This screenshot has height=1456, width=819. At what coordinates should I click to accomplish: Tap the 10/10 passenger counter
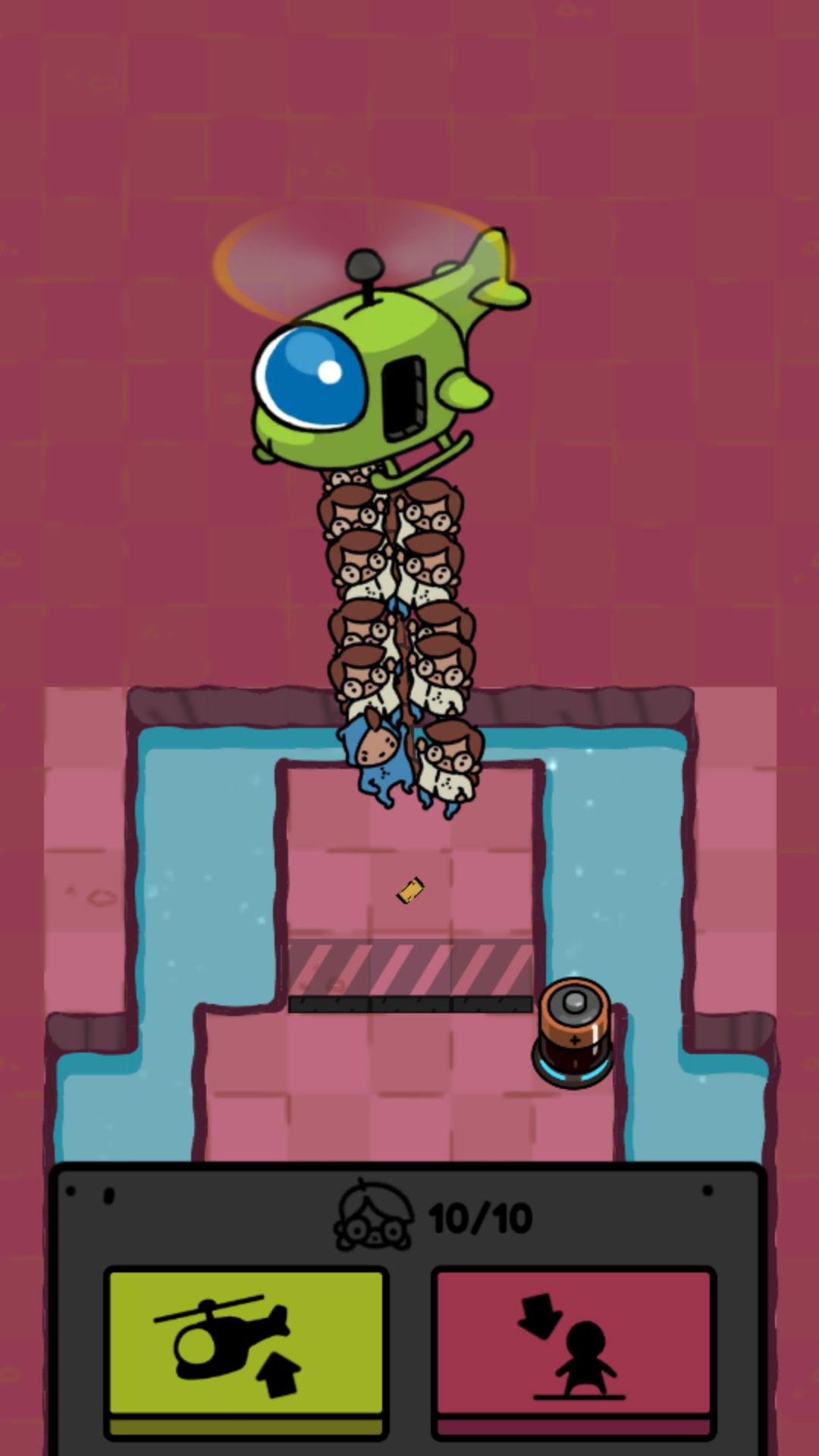[482, 1212]
